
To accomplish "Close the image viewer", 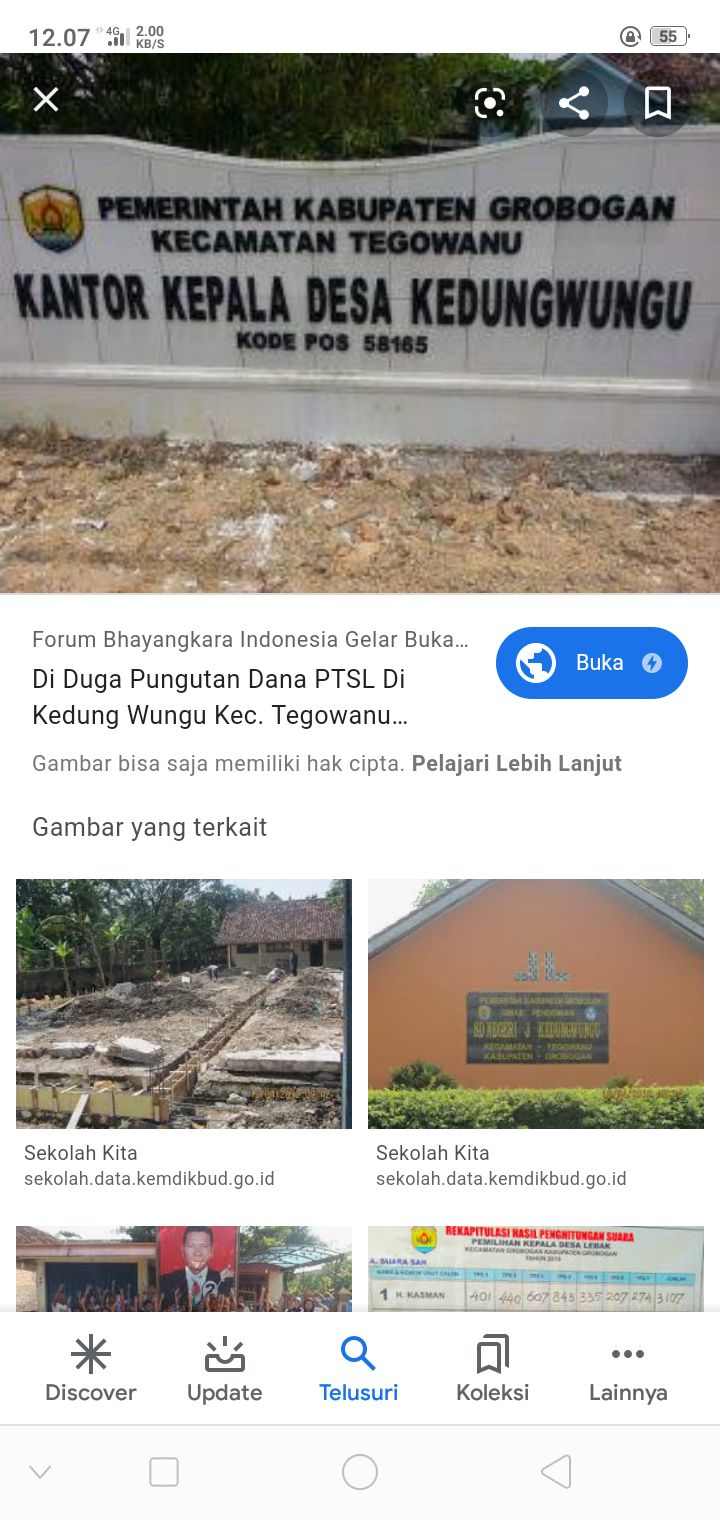I will tap(46, 100).
